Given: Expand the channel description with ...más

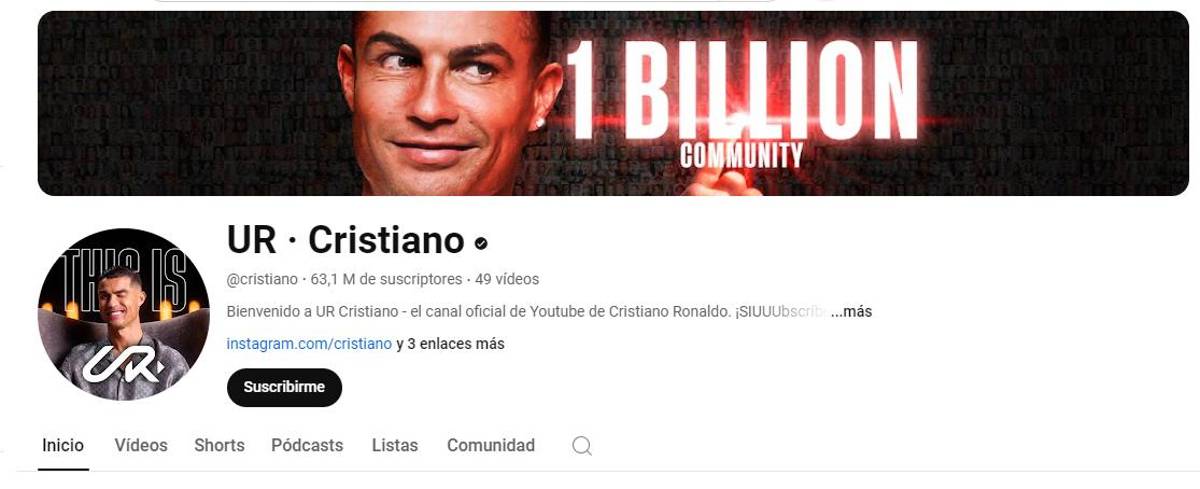Looking at the screenshot, I should pos(851,312).
